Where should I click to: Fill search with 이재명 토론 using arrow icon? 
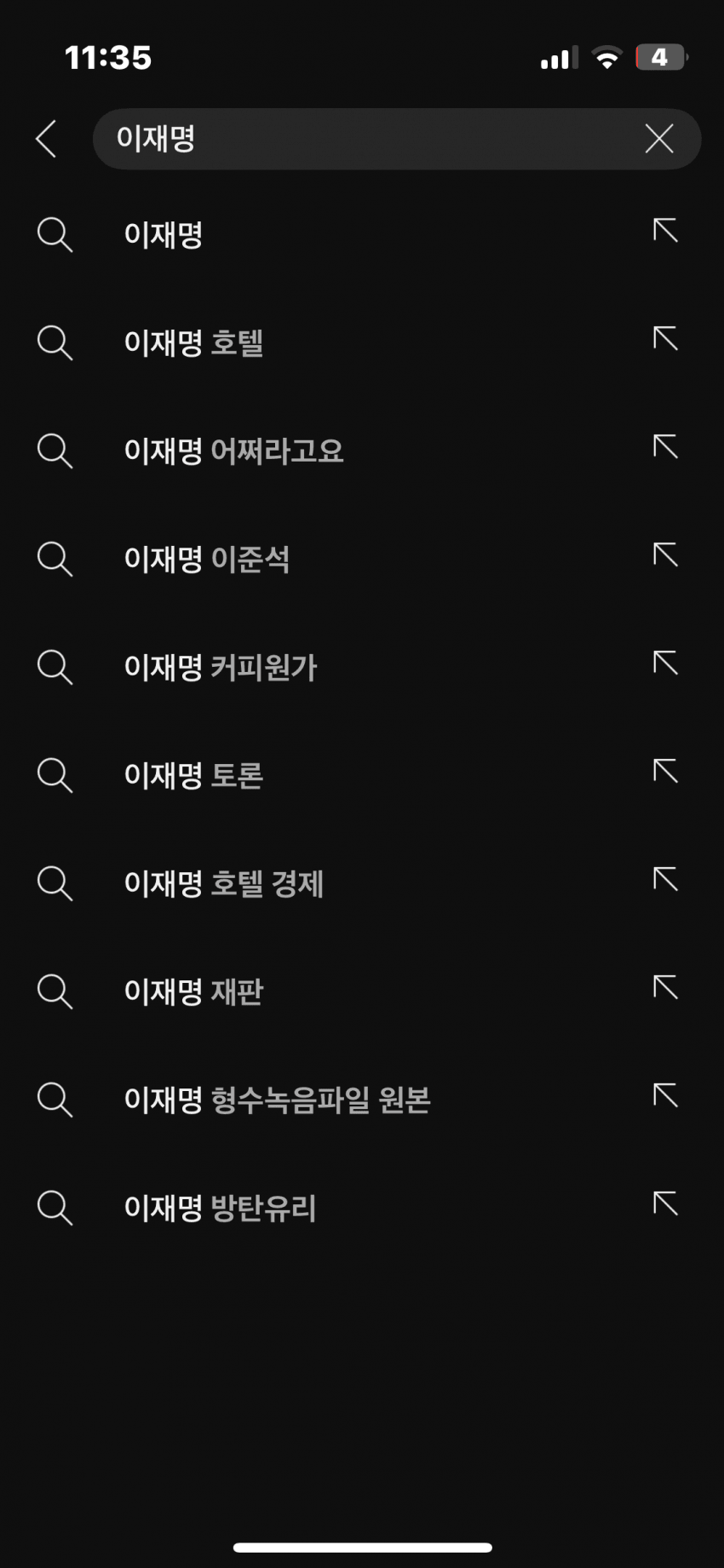pos(665,771)
